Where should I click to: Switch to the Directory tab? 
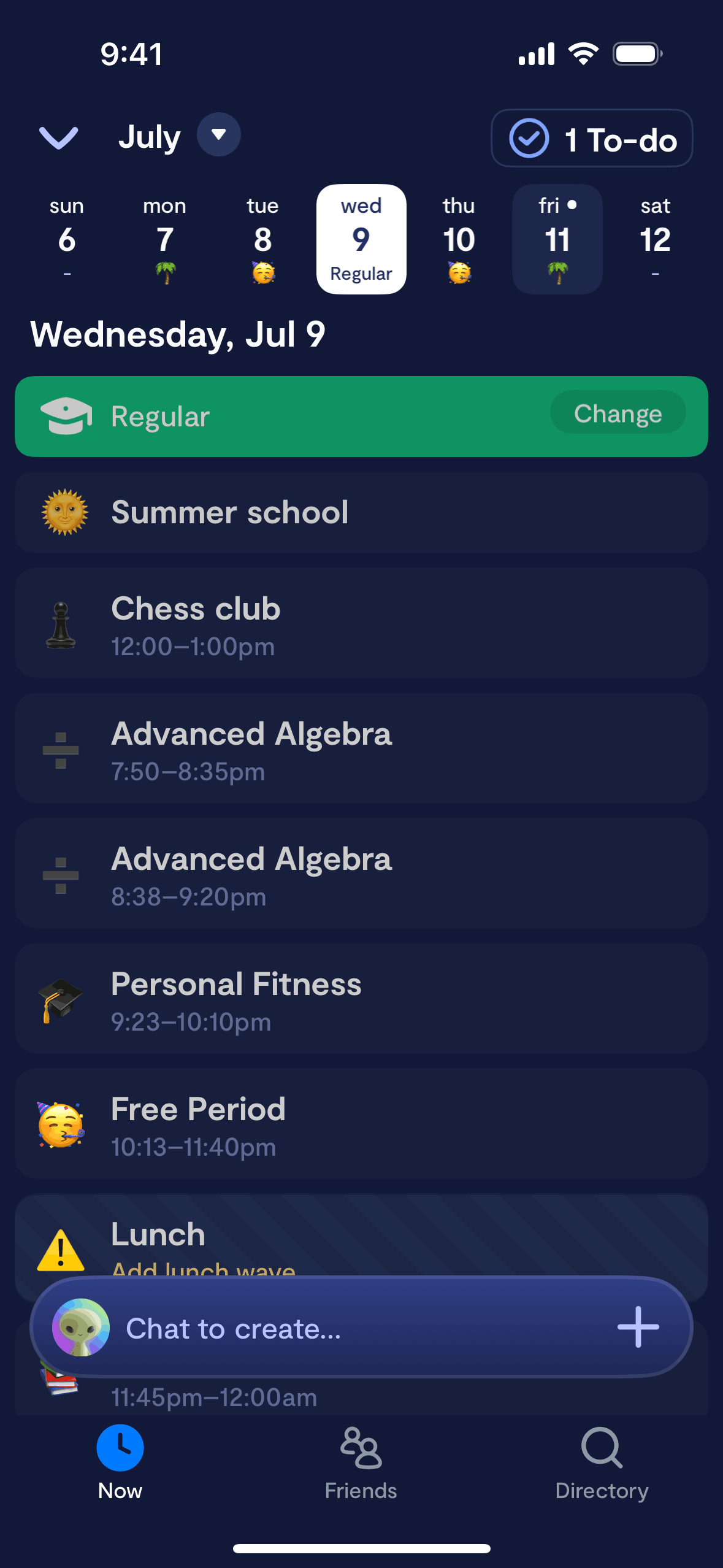602,1464
